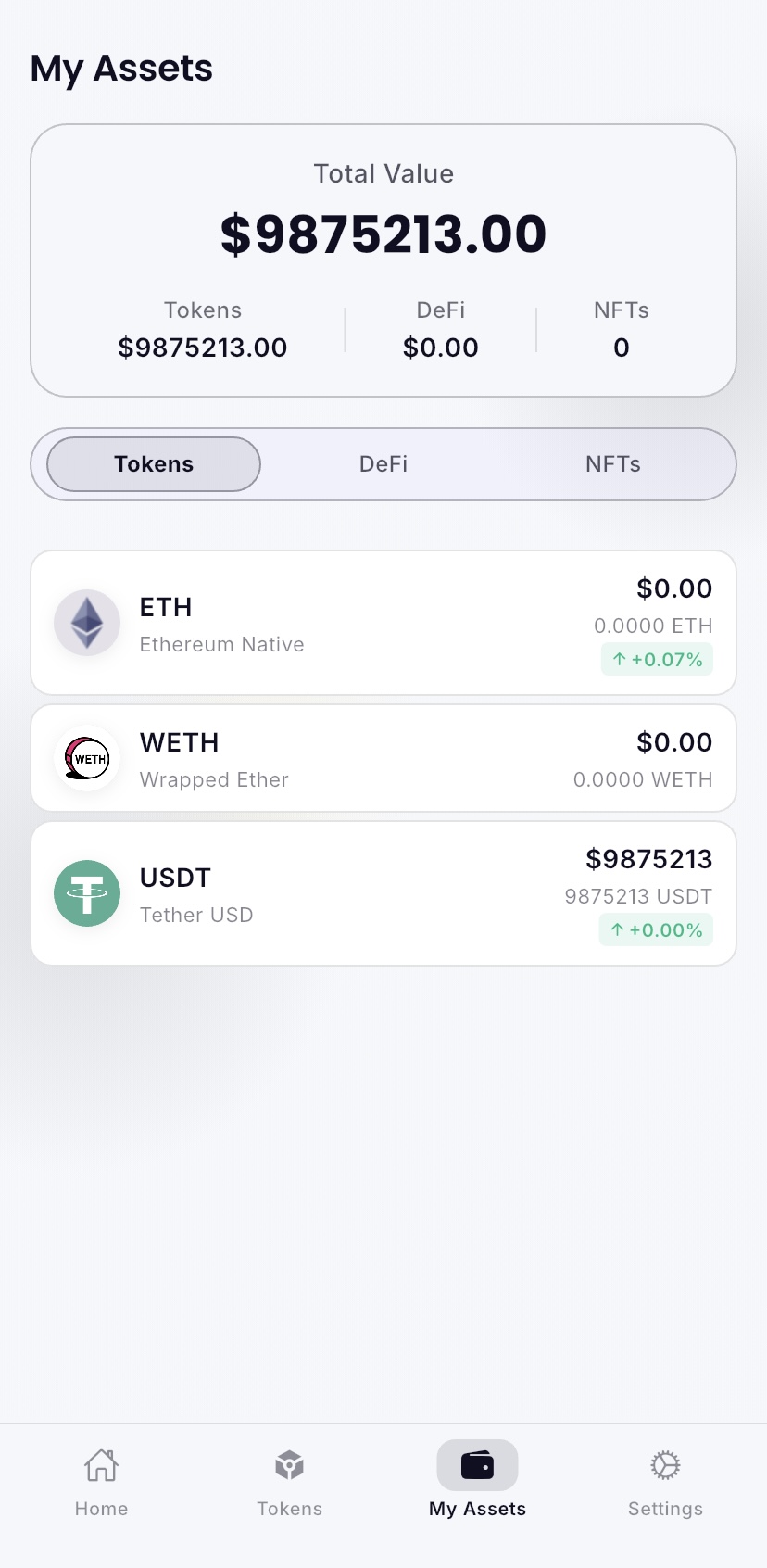Select the USDT Tether coin icon
Image resolution: width=767 pixels, height=1568 pixels.
point(87,893)
